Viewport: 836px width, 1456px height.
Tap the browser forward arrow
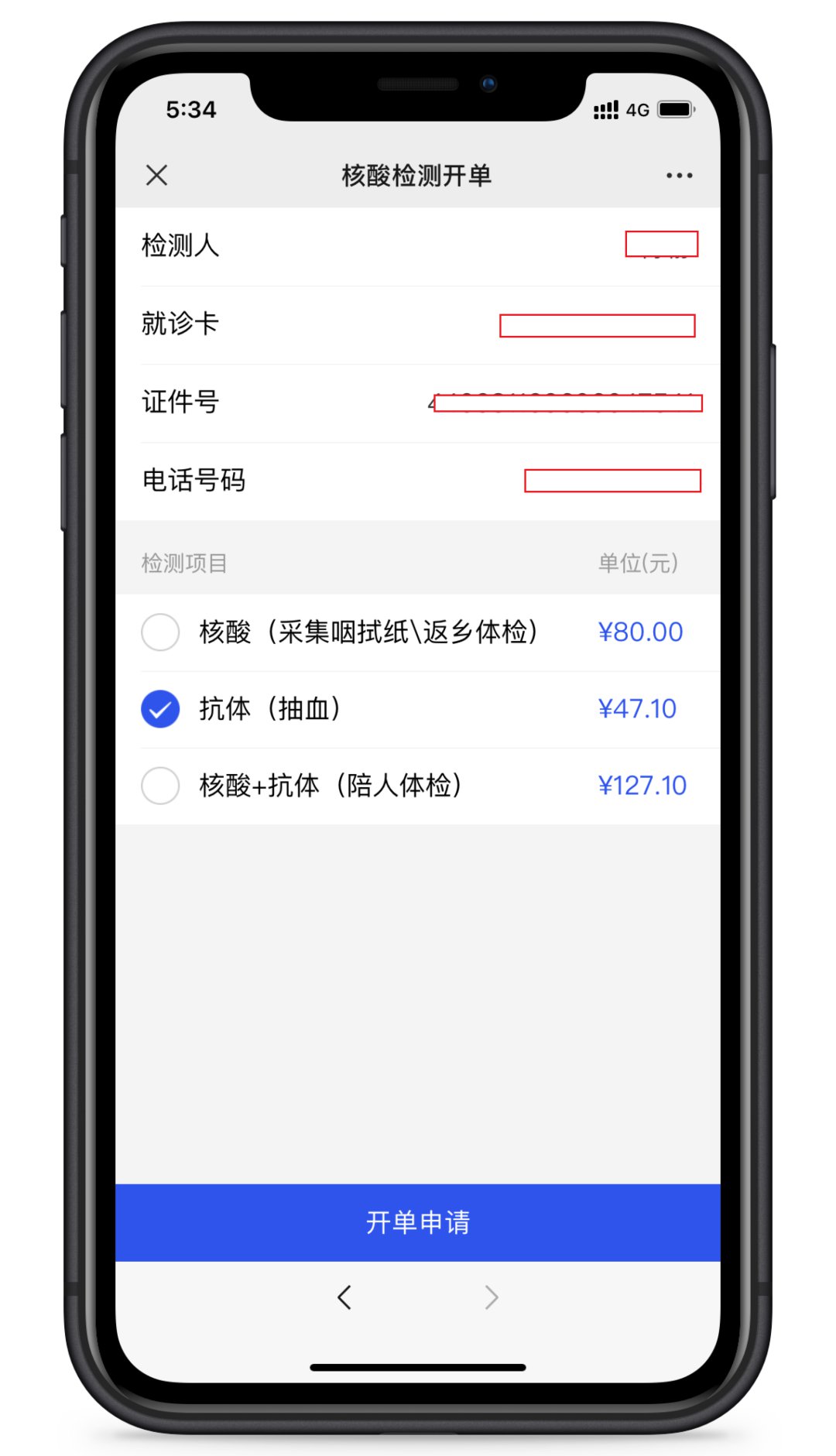(x=492, y=1297)
